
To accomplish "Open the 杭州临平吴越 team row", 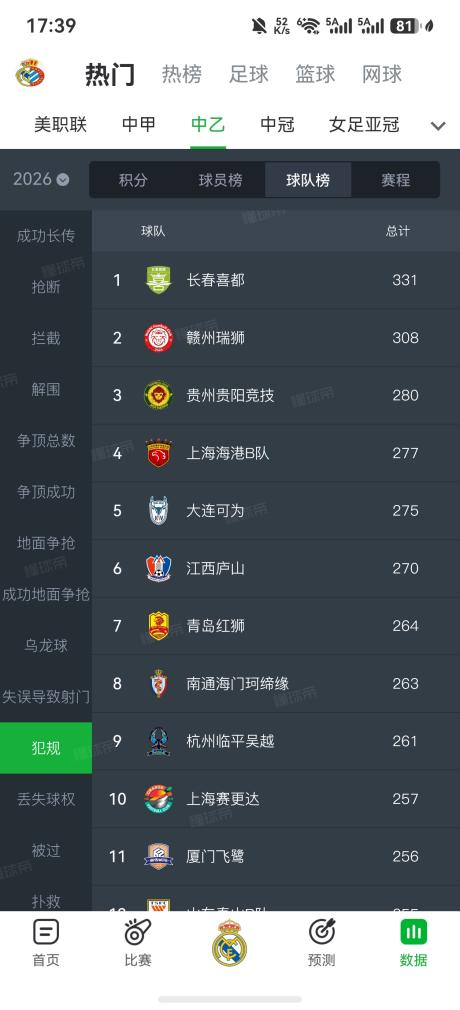I will [x=276, y=741].
